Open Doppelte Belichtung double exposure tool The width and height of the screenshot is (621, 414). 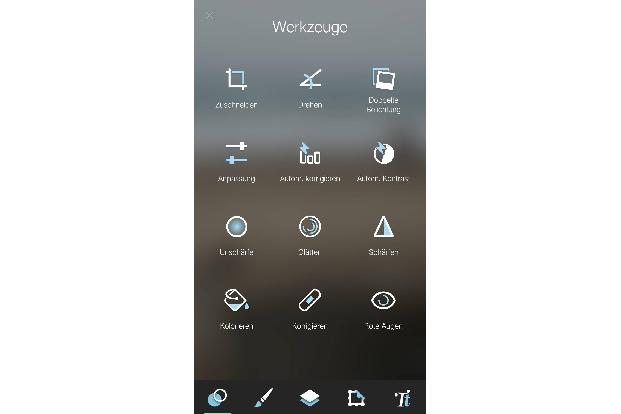(x=383, y=79)
